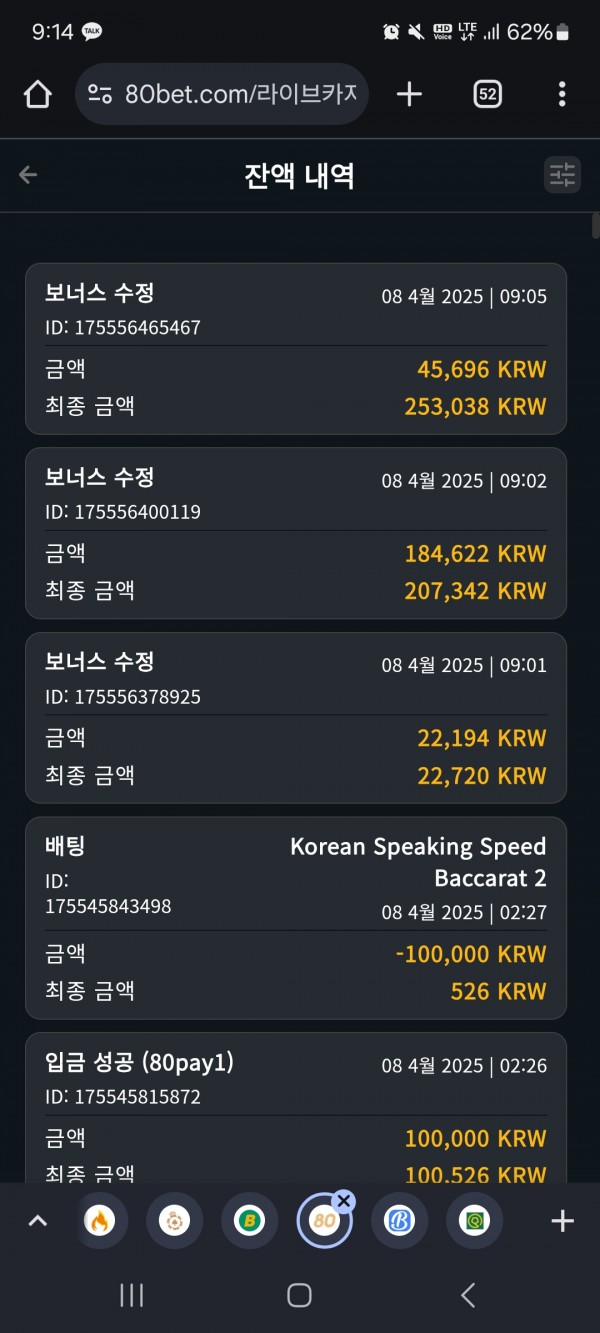Switch to the blue B tab
Screen dimensions: 600x1333
(x=399, y=1220)
